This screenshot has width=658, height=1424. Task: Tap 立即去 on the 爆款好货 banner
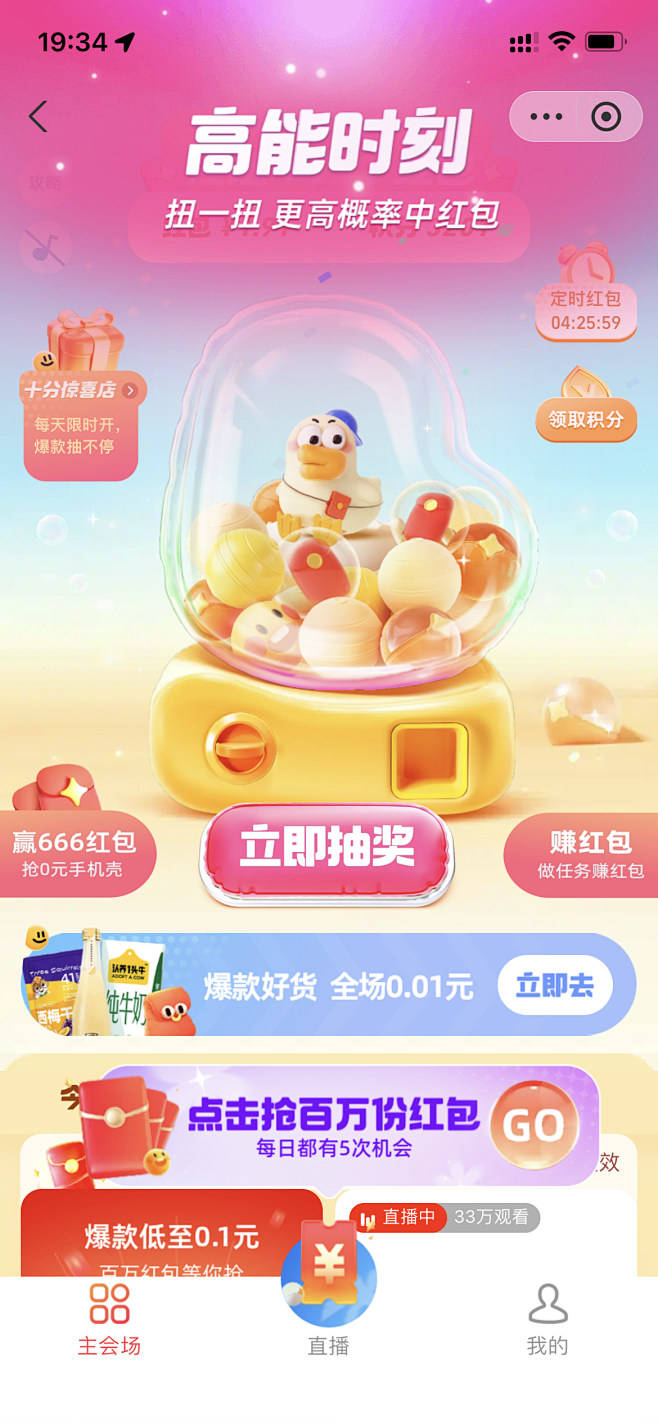click(555, 986)
